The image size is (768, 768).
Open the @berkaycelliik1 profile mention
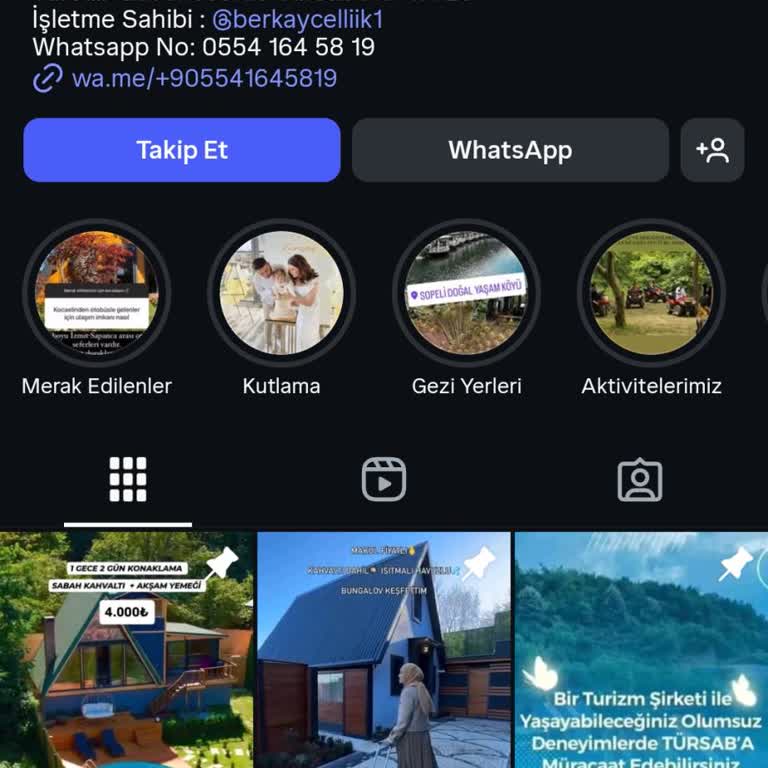297,19
